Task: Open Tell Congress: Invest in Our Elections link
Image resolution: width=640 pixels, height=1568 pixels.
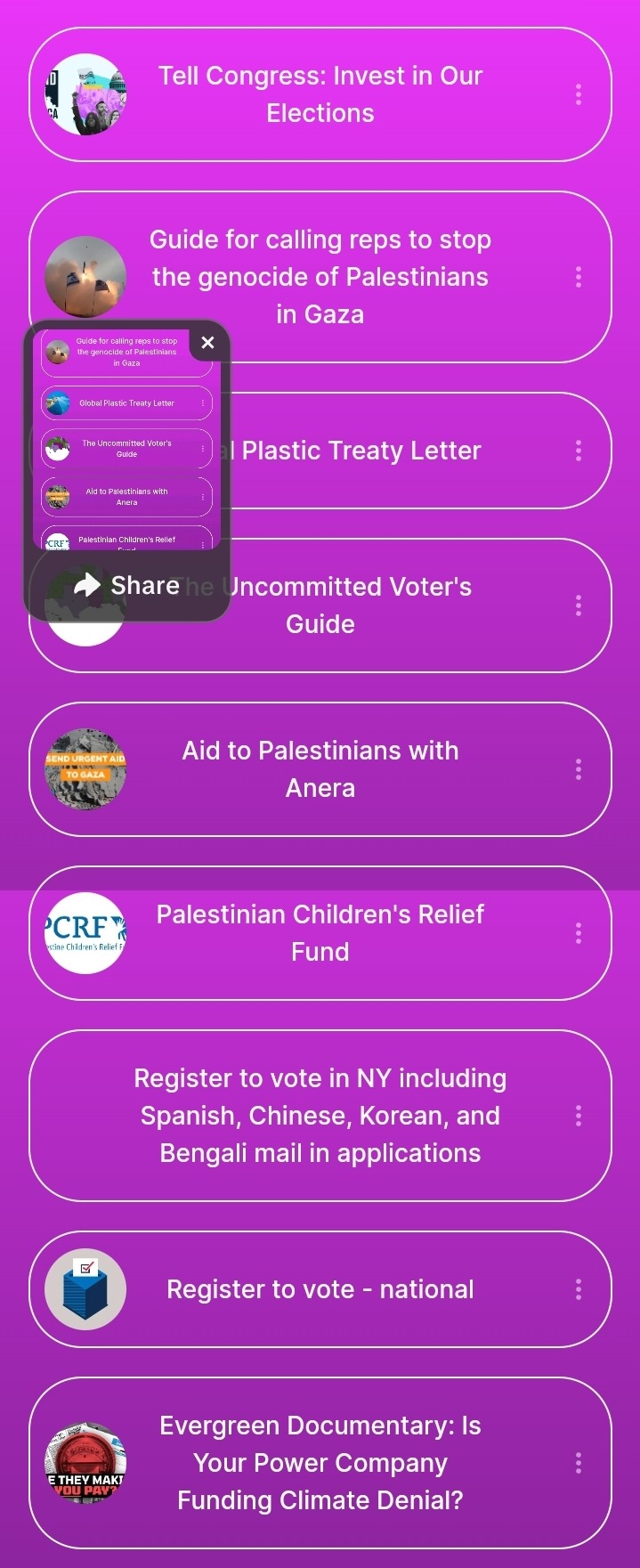Action: point(320,94)
